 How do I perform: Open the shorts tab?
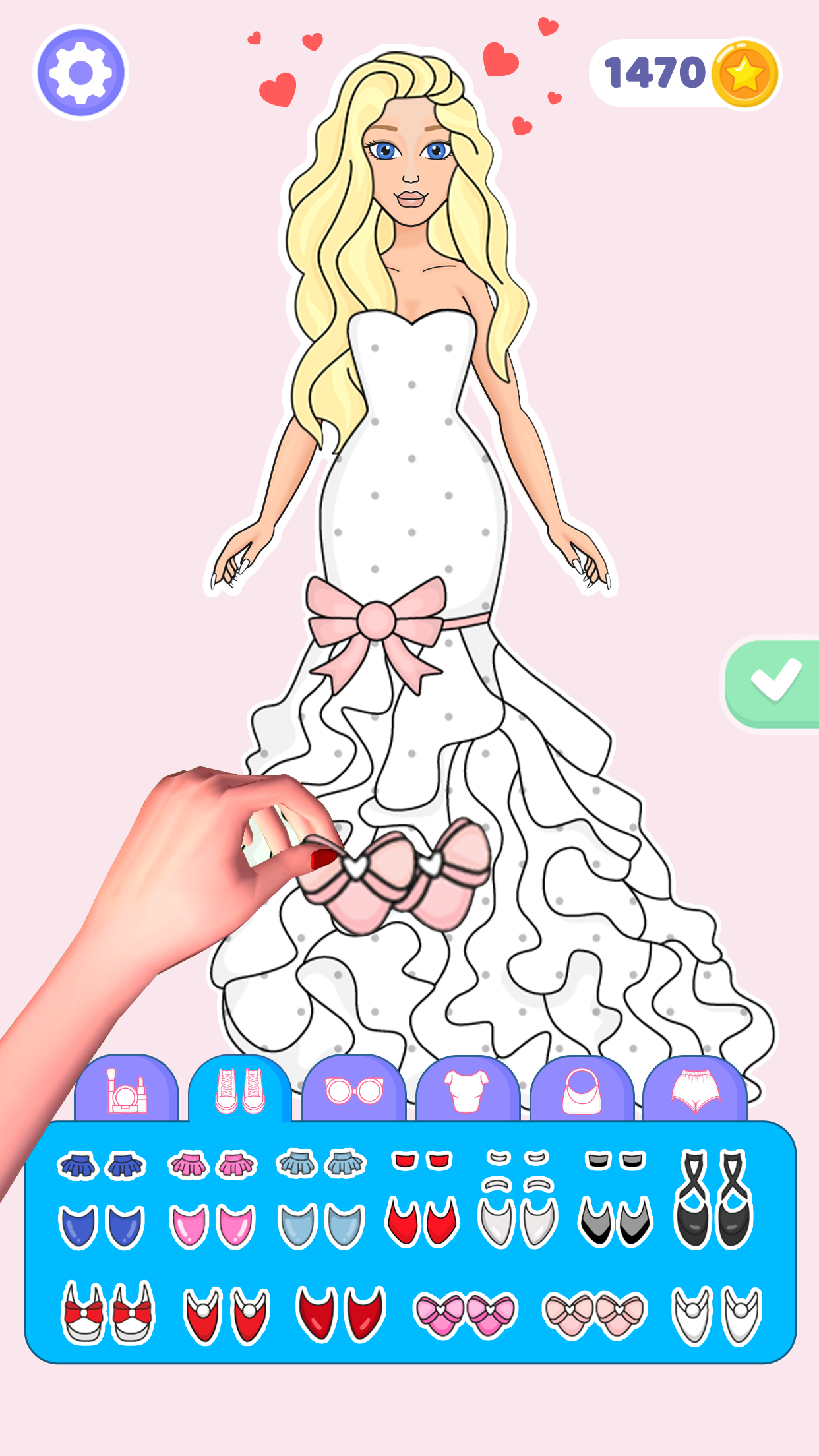click(695, 1090)
